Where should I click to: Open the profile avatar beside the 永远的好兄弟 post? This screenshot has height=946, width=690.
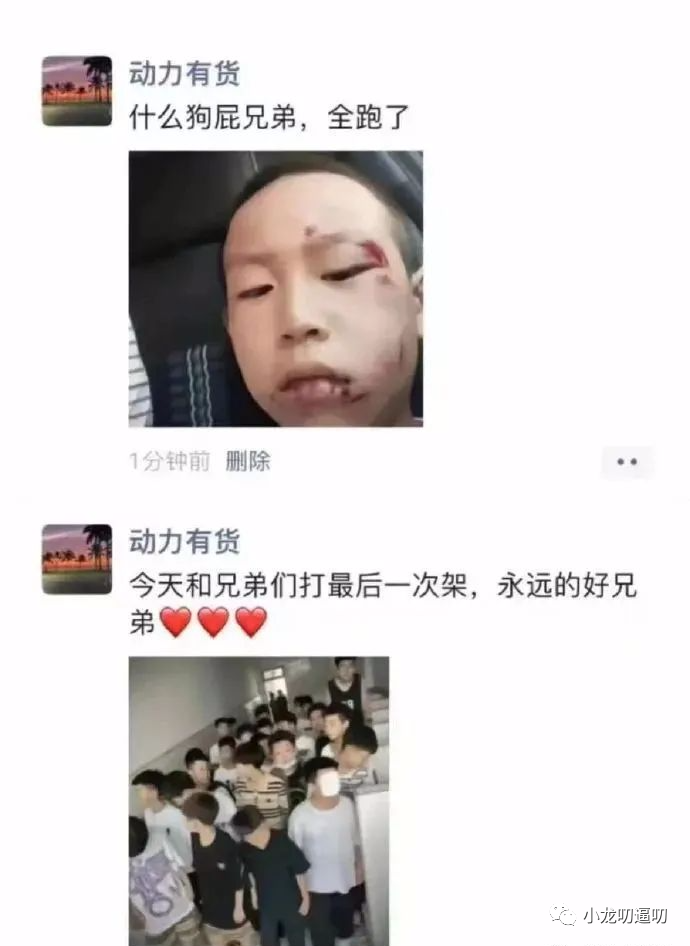(x=77, y=560)
